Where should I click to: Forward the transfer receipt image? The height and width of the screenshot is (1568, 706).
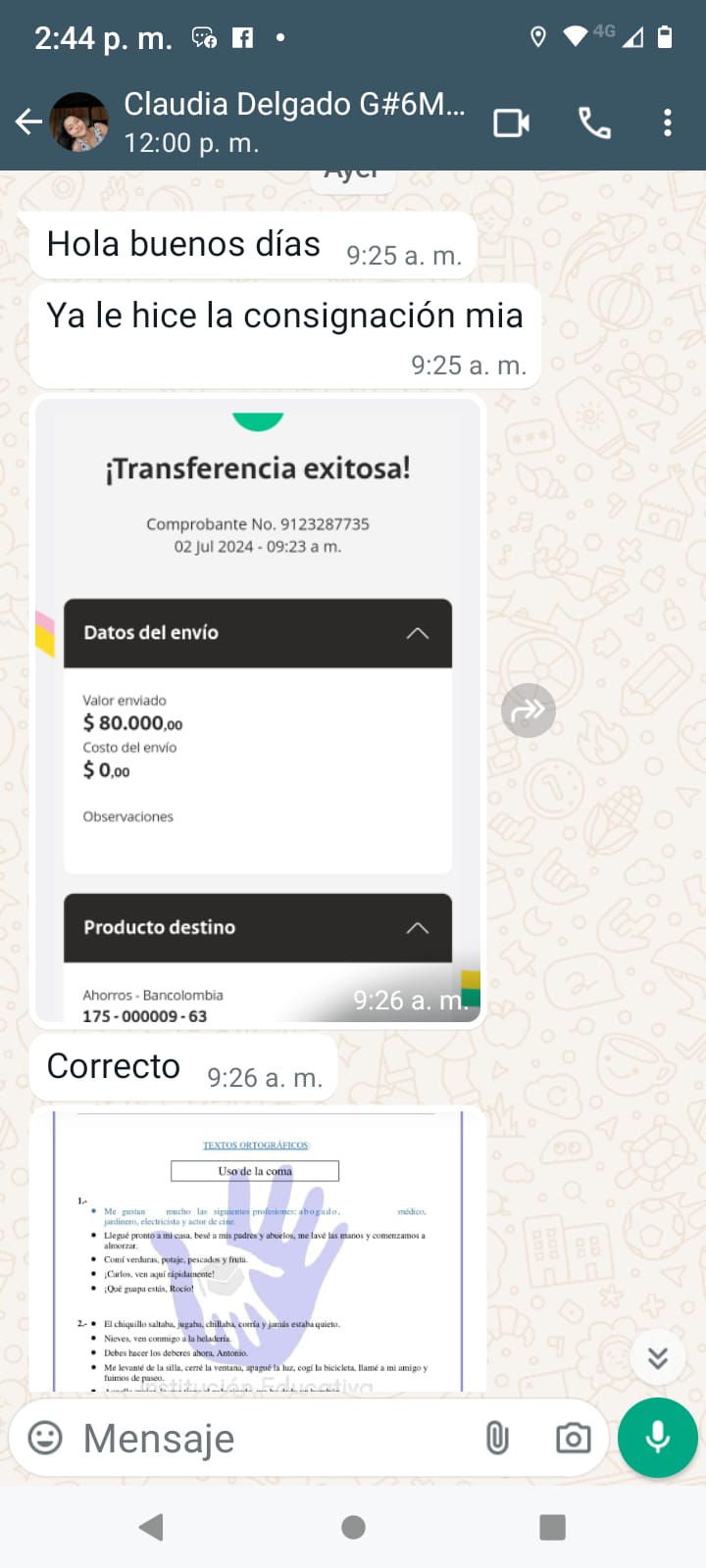[529, 710]
